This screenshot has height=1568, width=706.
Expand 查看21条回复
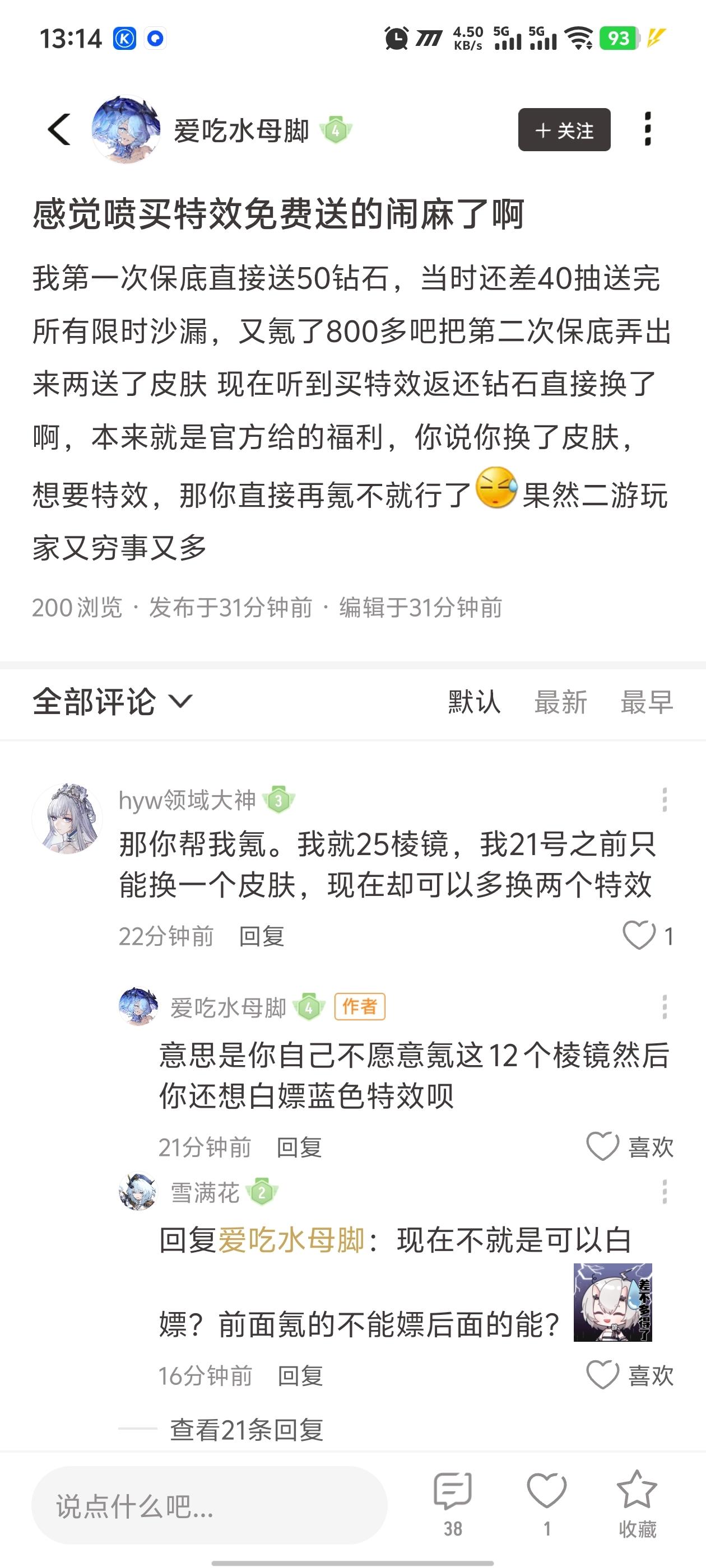tap(246, 1430)
